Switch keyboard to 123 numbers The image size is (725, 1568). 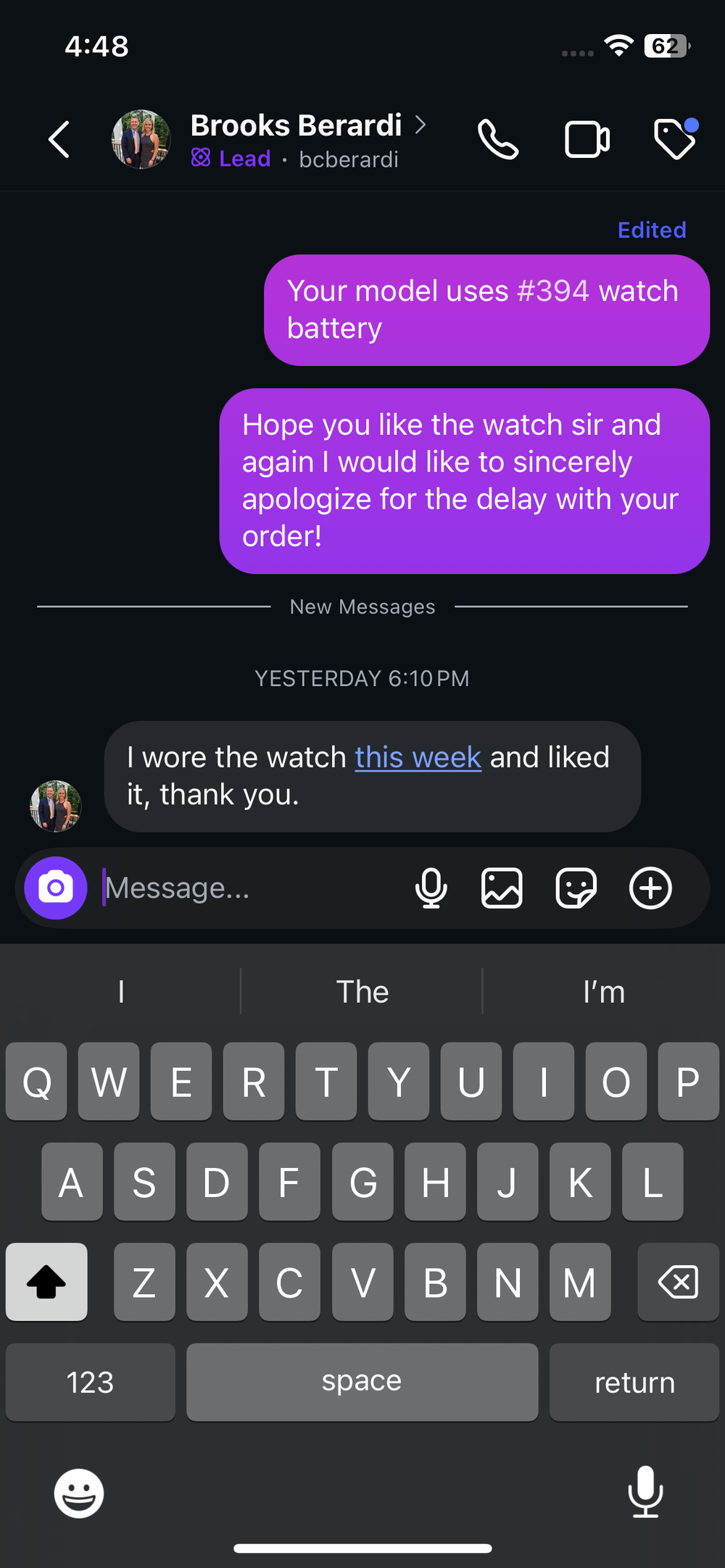[x=90, y=1382]
